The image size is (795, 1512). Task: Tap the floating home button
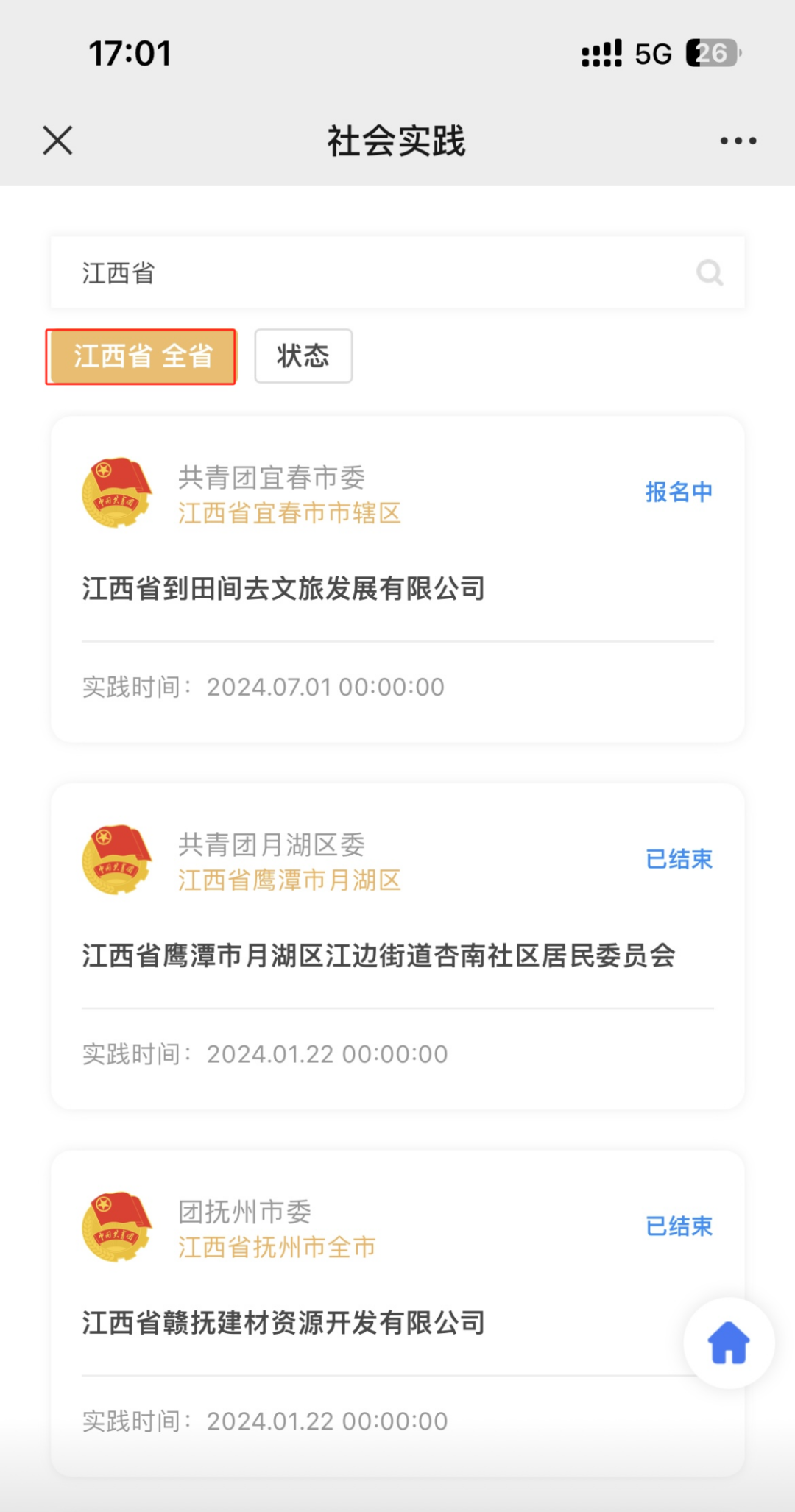point(729,1343)
